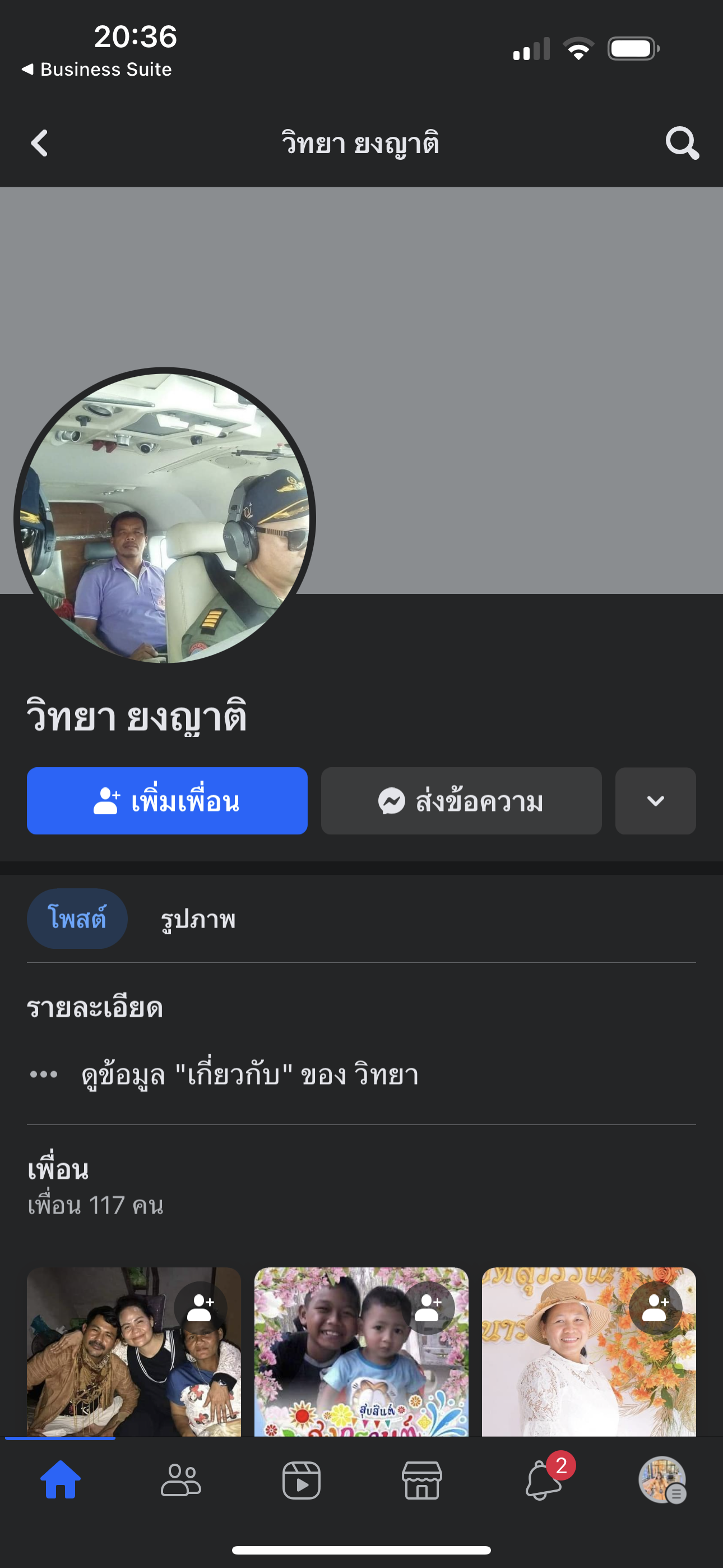
Task: Return to Business Suite app
Action: point(98,70)
